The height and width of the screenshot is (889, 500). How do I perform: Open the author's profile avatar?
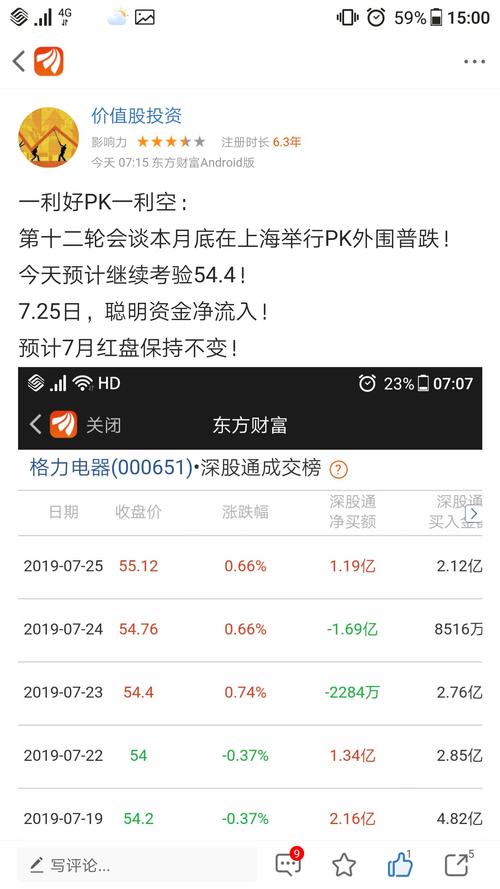pyautogui.click(x=48, y=138)
